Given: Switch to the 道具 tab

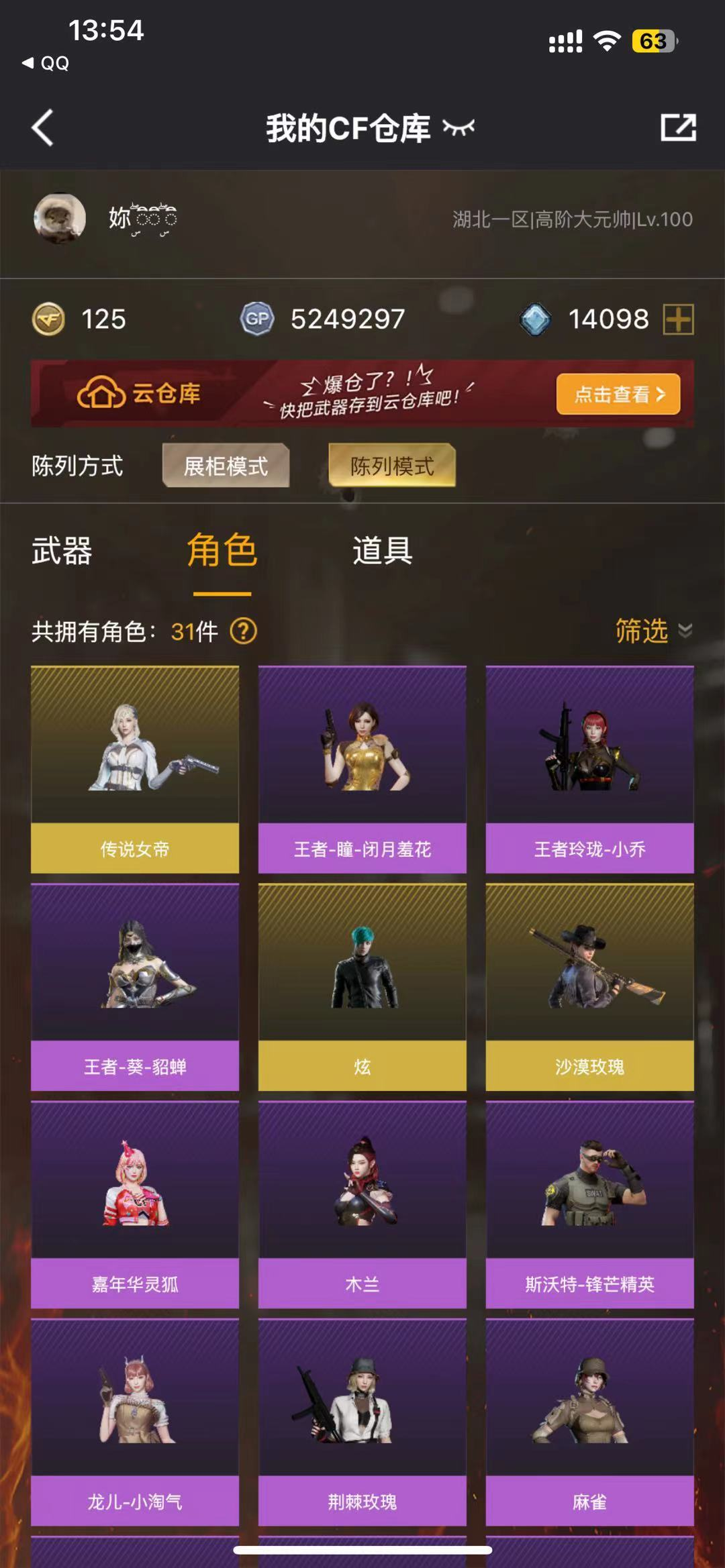Looking at the screenshot, I should point(383,551).
